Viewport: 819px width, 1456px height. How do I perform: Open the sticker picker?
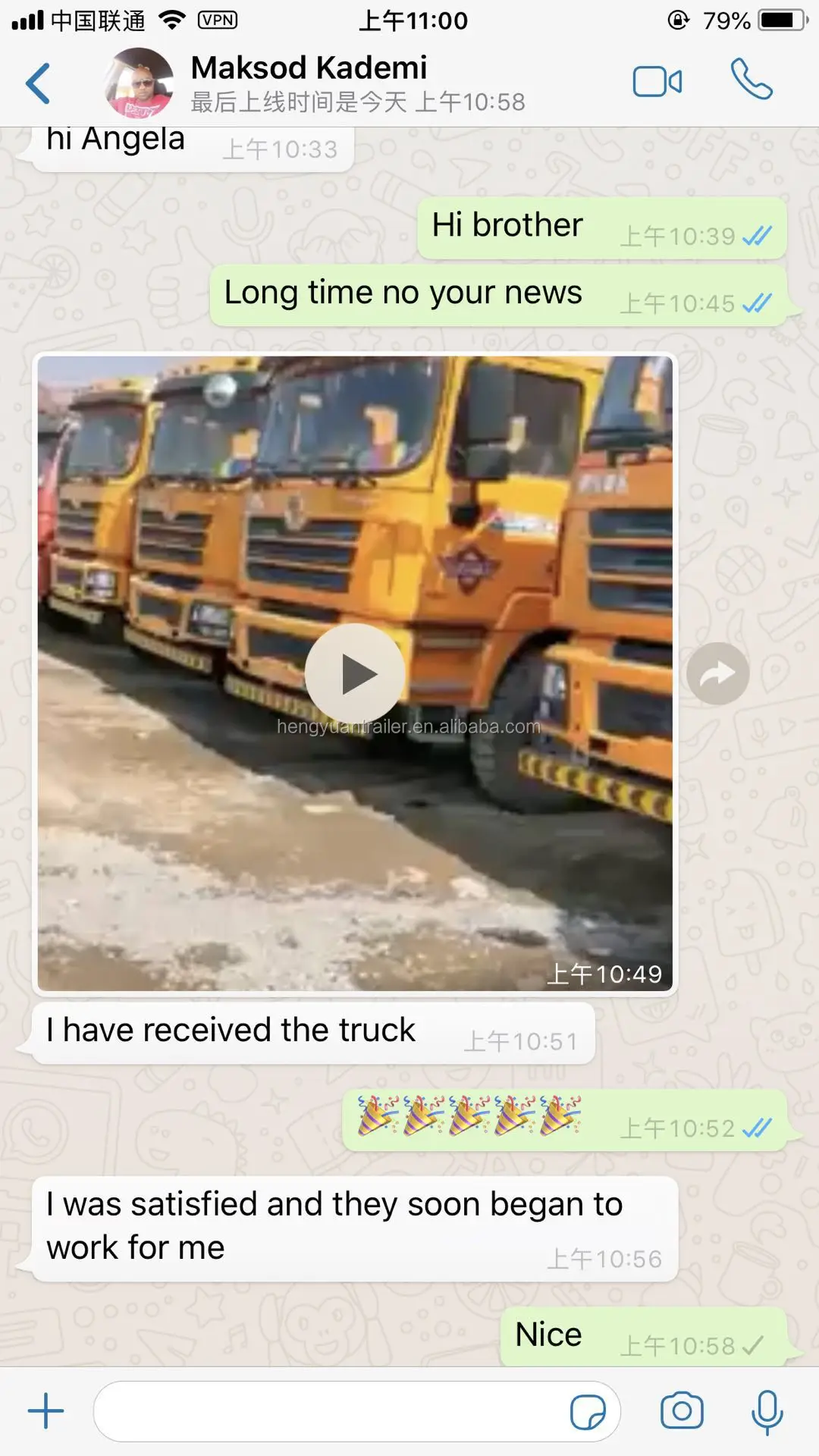point(588,1412)
